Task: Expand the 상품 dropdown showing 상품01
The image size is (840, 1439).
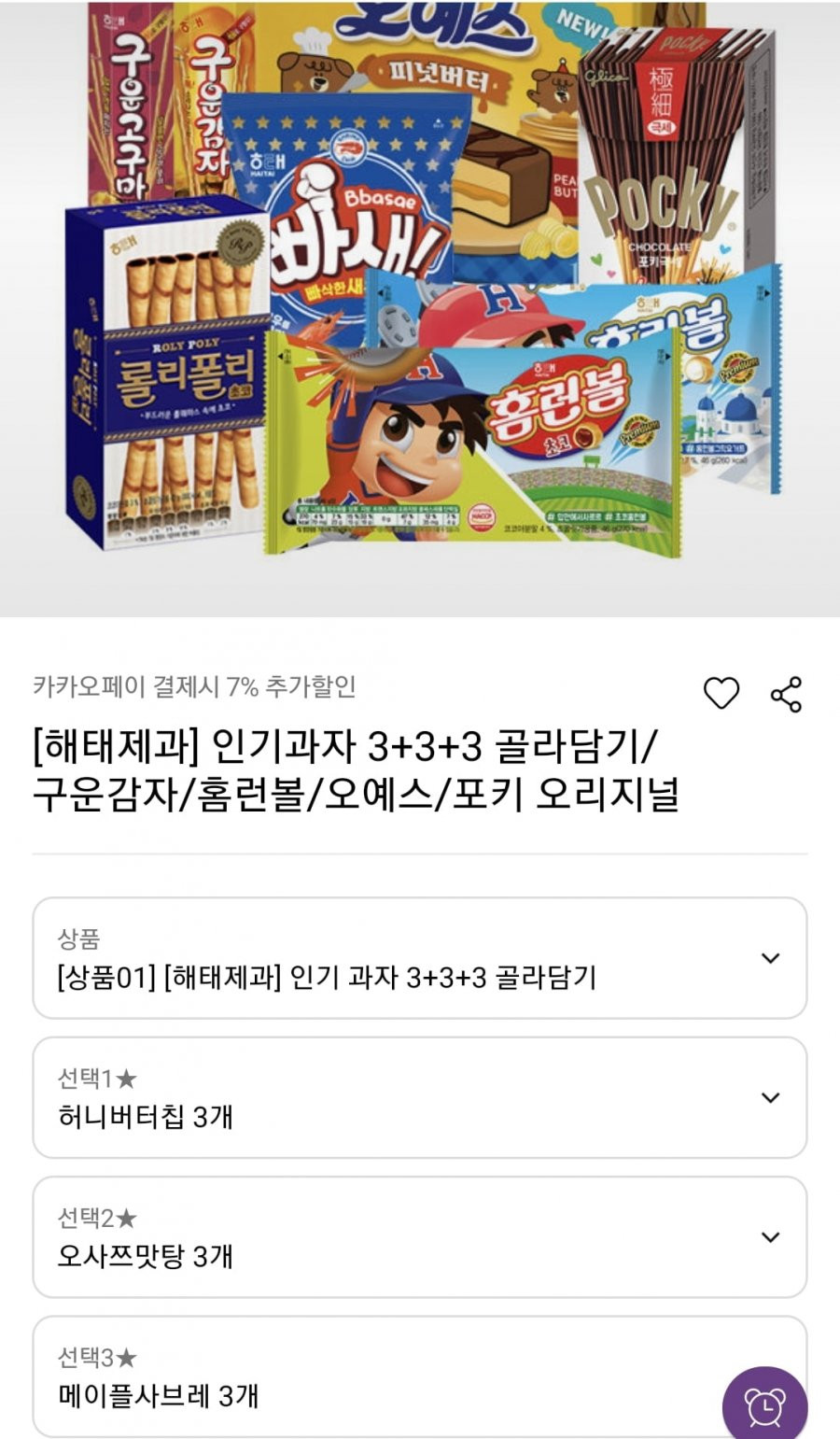Action: 420,958
